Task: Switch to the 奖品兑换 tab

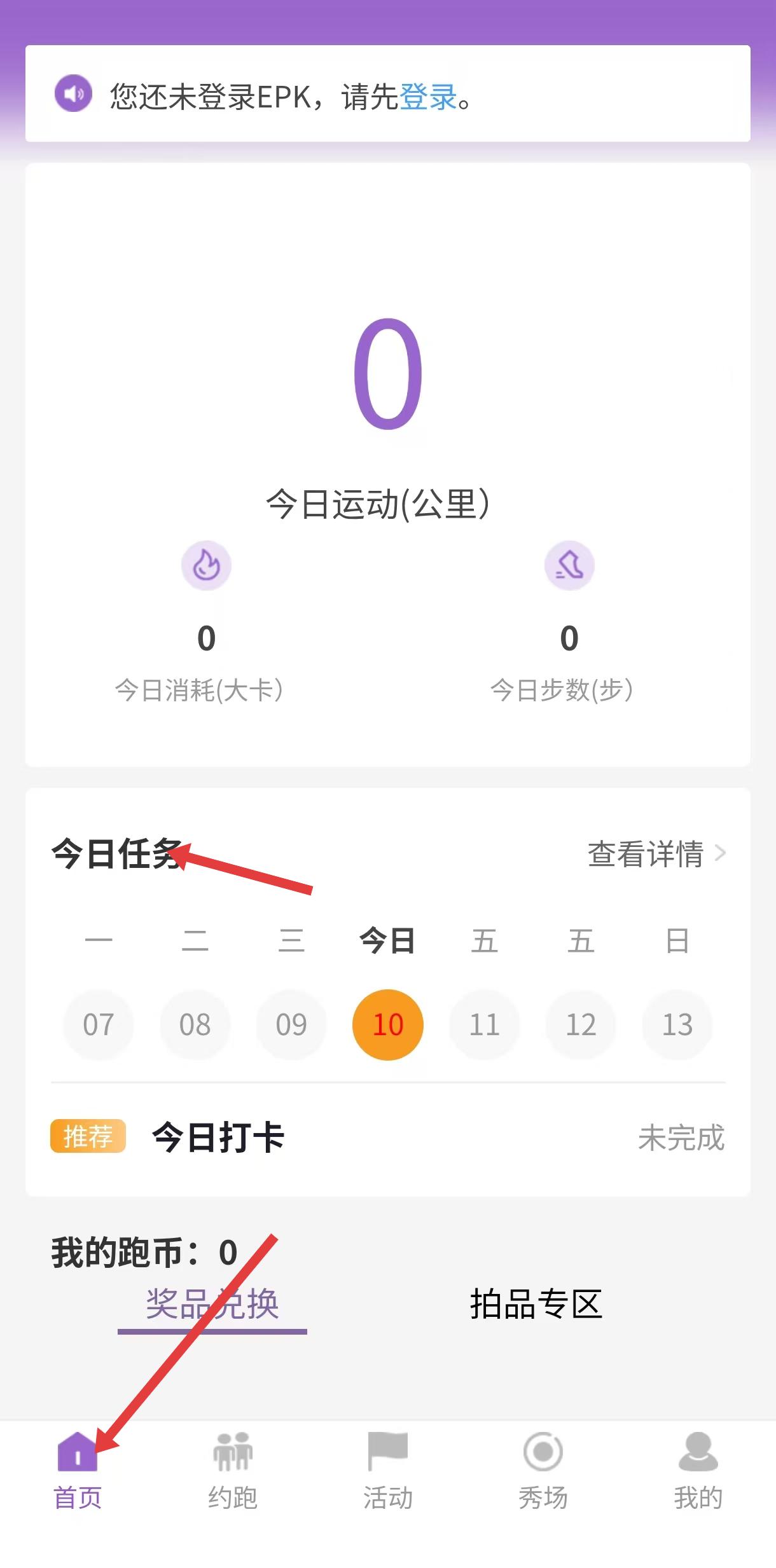Action: coord(212,1303)
